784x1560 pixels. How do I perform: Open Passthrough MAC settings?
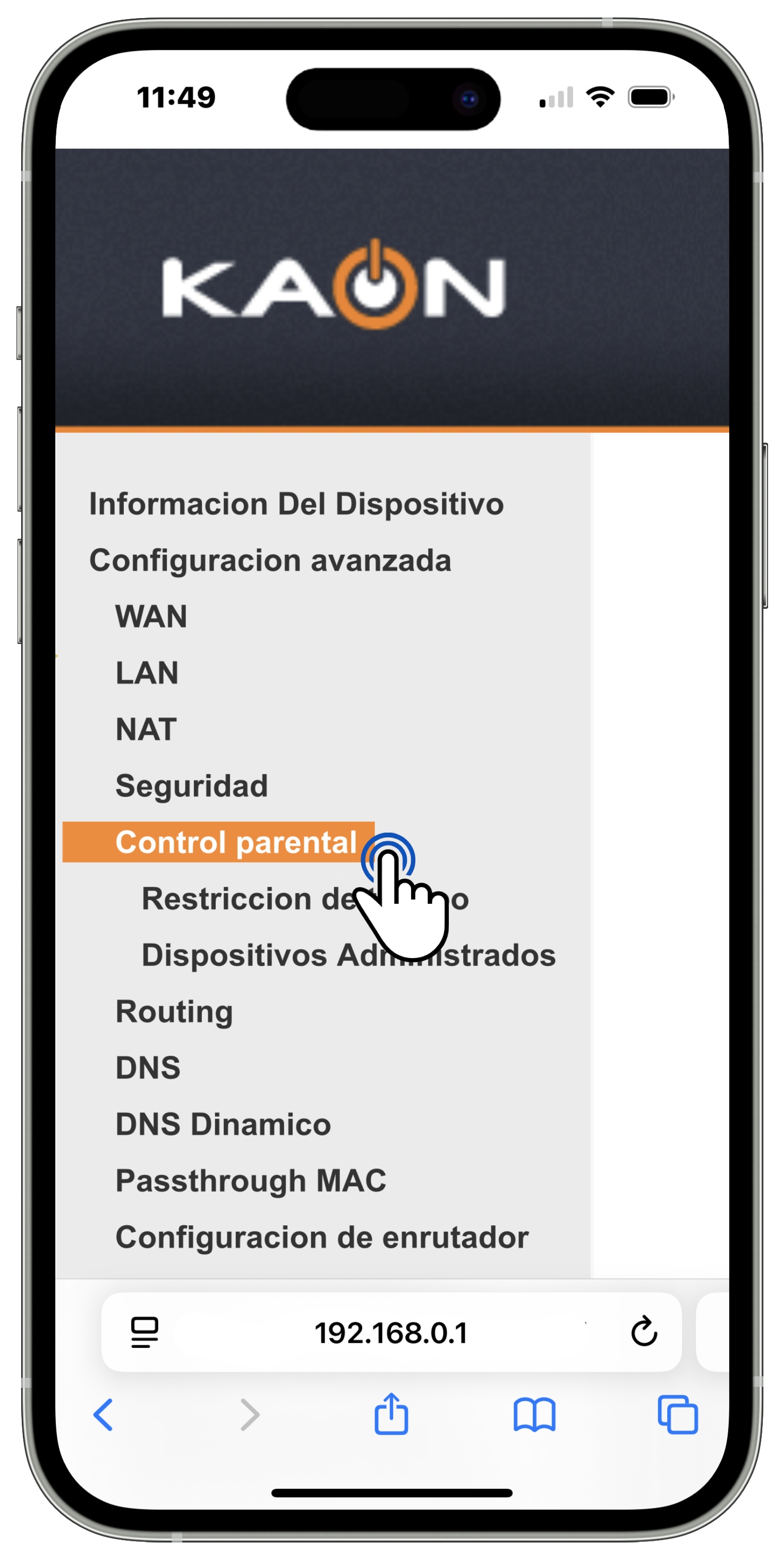(251, 1181)
